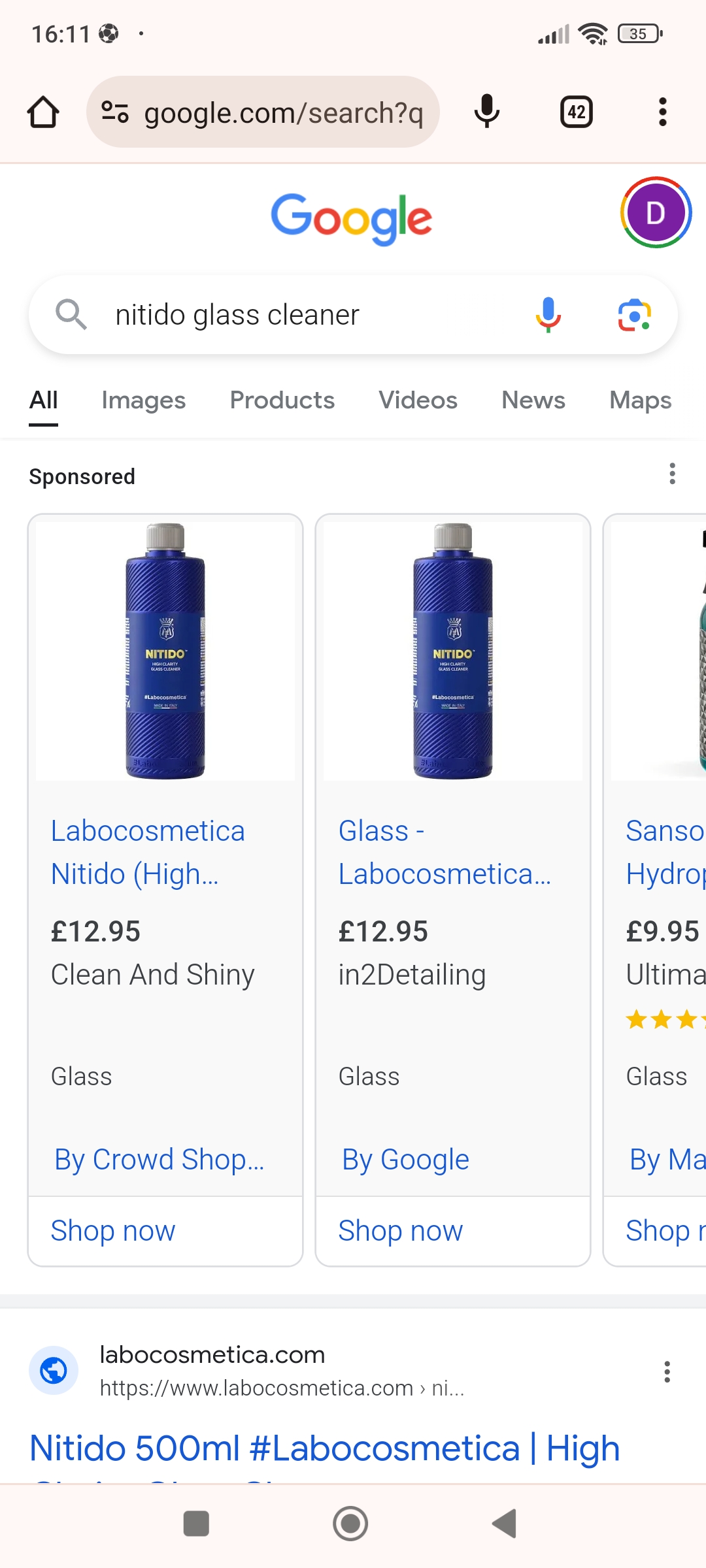Open more options for the labocosmetica.com result
The image size is (706, 1568).
click(667, 1371)
